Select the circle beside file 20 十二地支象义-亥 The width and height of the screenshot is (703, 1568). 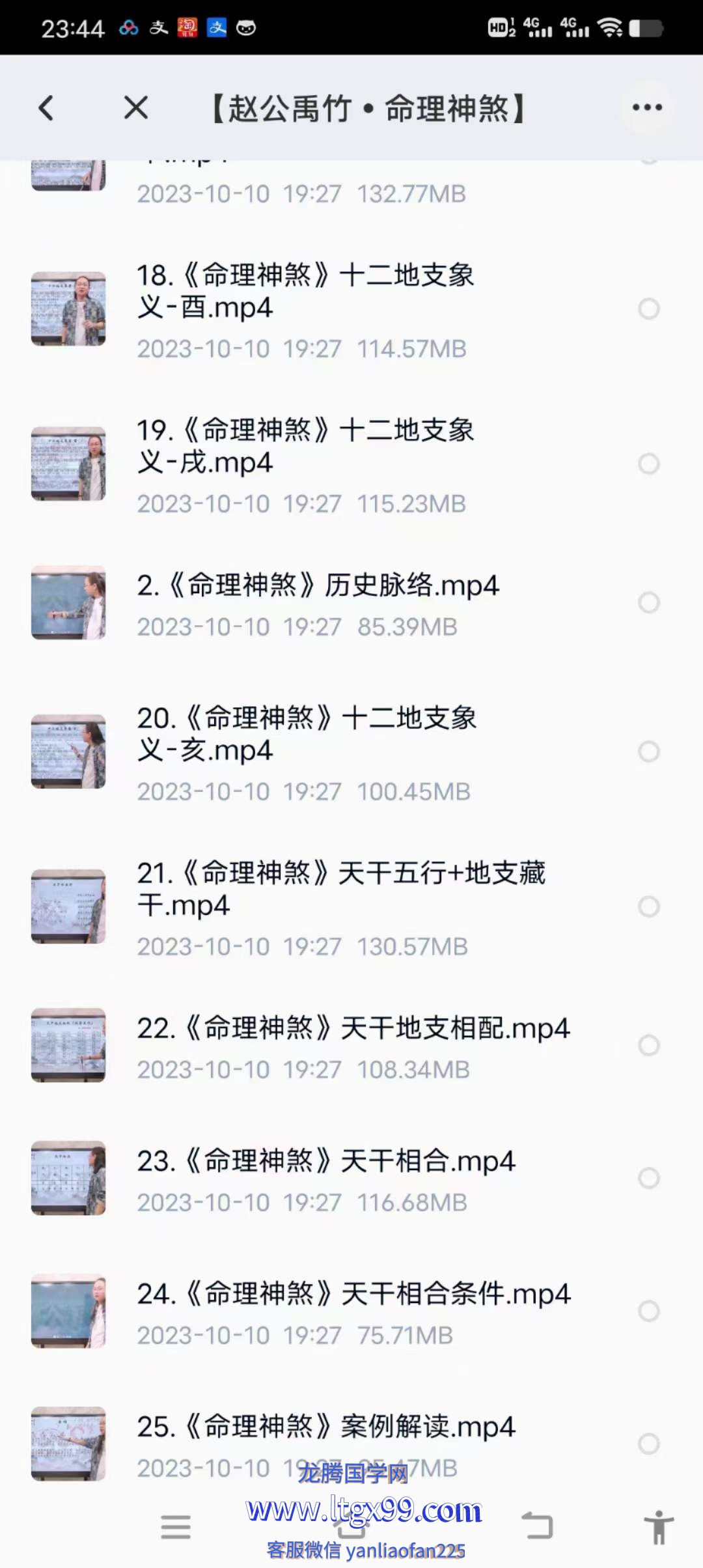pos(648,751)
